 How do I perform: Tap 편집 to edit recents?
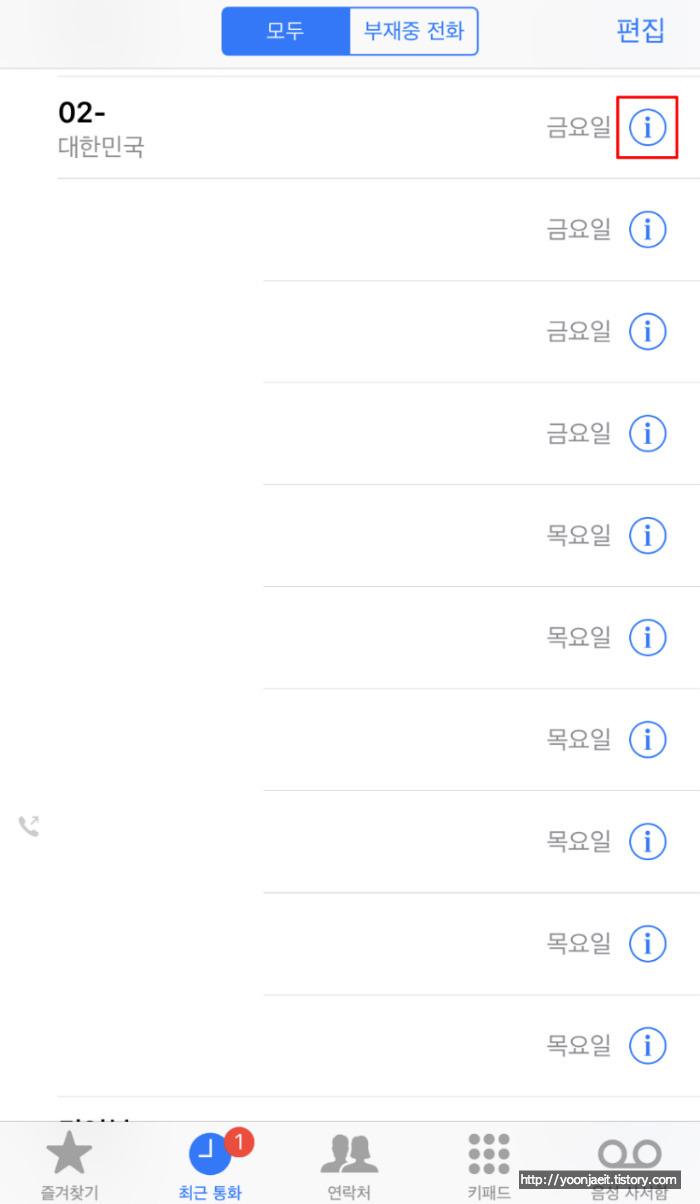coord(640,30)
